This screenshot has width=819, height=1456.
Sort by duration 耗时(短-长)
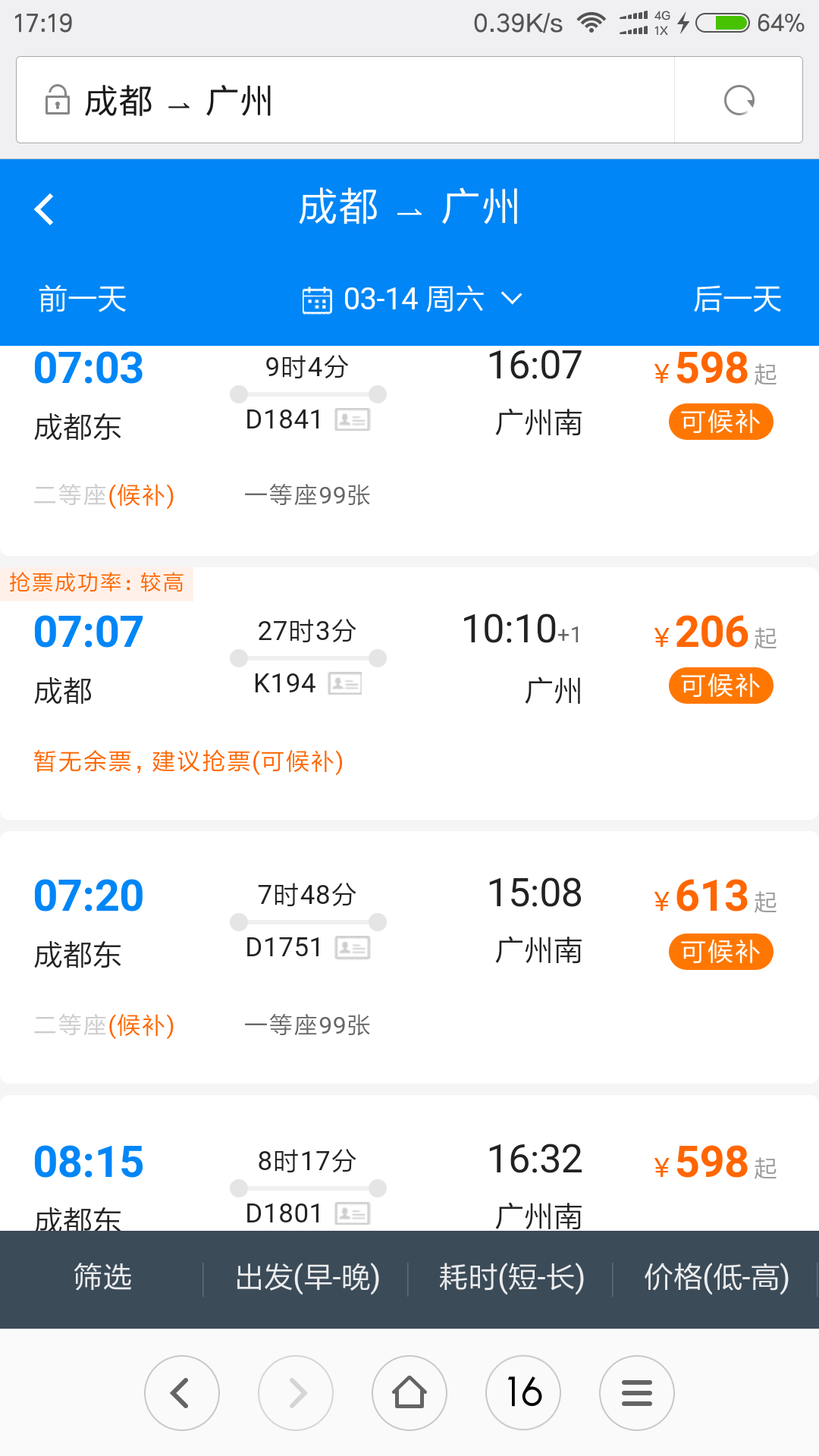click(x=511, y=1278)
